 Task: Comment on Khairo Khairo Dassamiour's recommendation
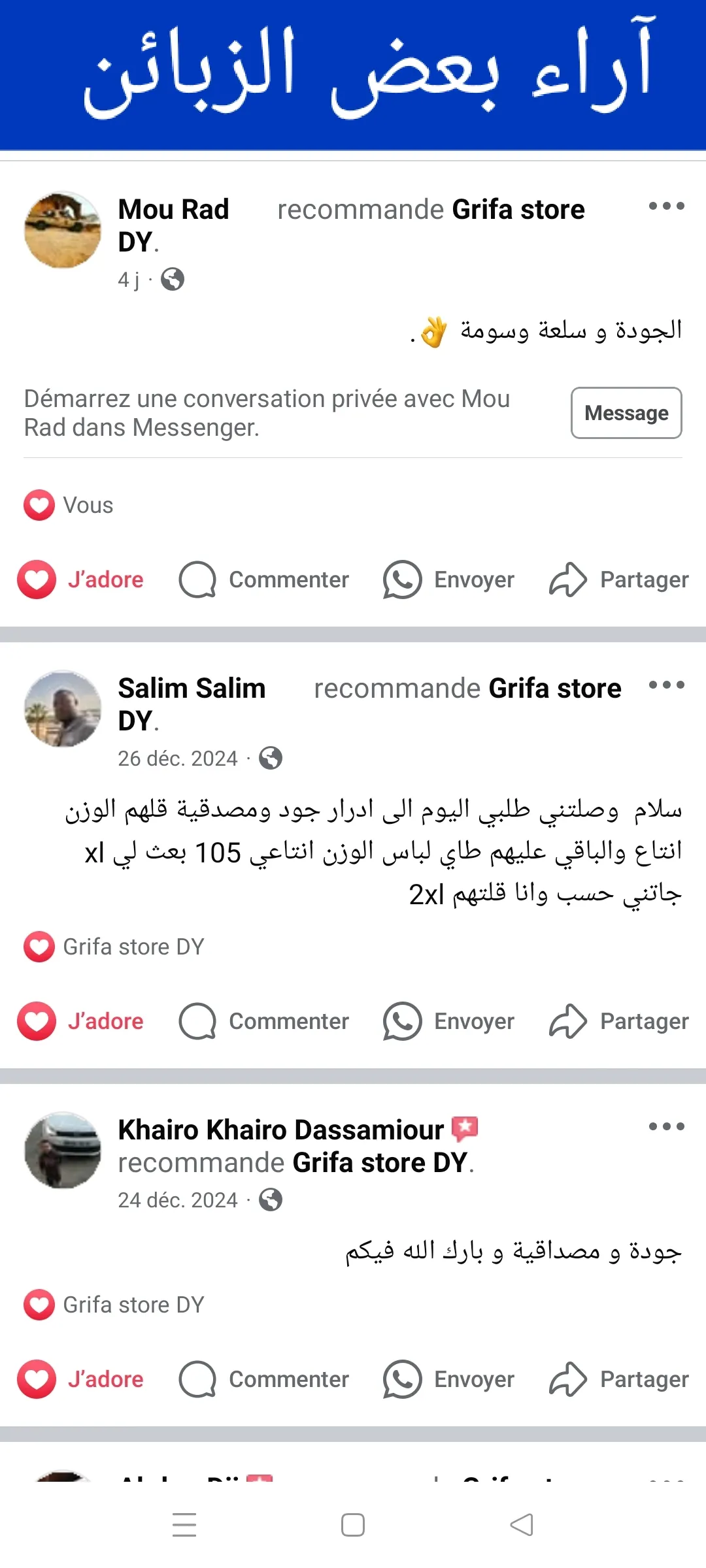coord(264,1379)
